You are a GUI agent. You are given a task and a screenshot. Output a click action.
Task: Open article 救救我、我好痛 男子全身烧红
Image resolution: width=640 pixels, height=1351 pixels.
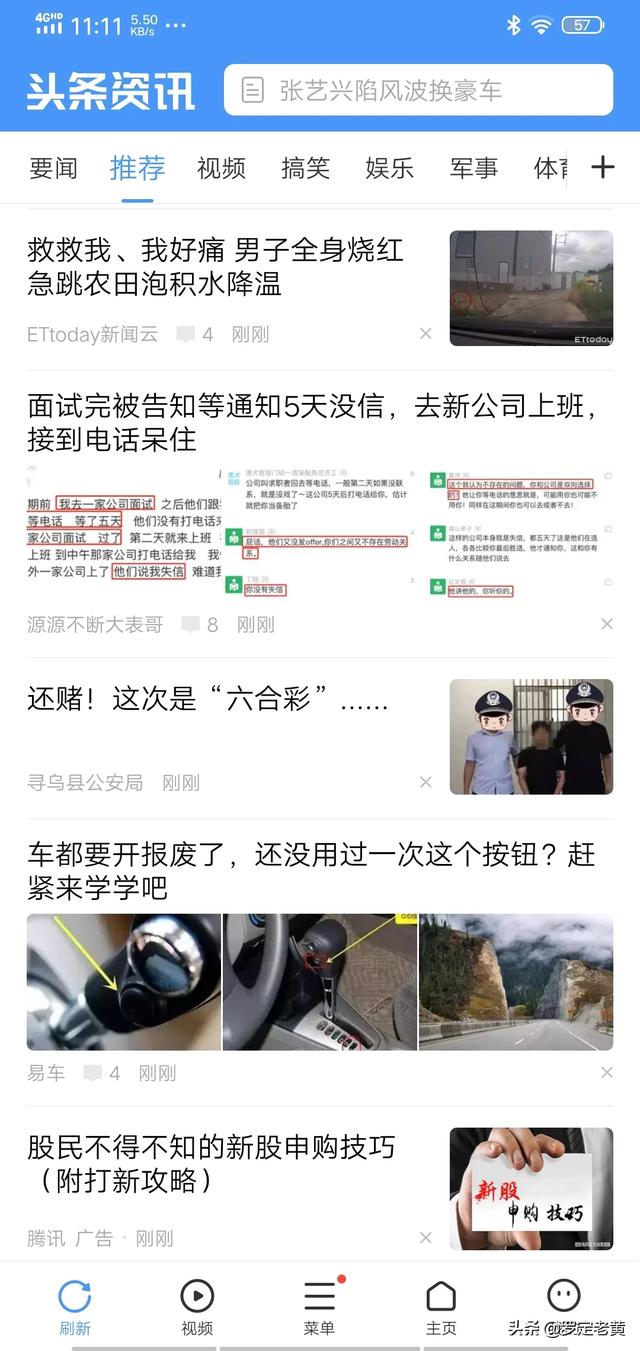click(215, 266)
